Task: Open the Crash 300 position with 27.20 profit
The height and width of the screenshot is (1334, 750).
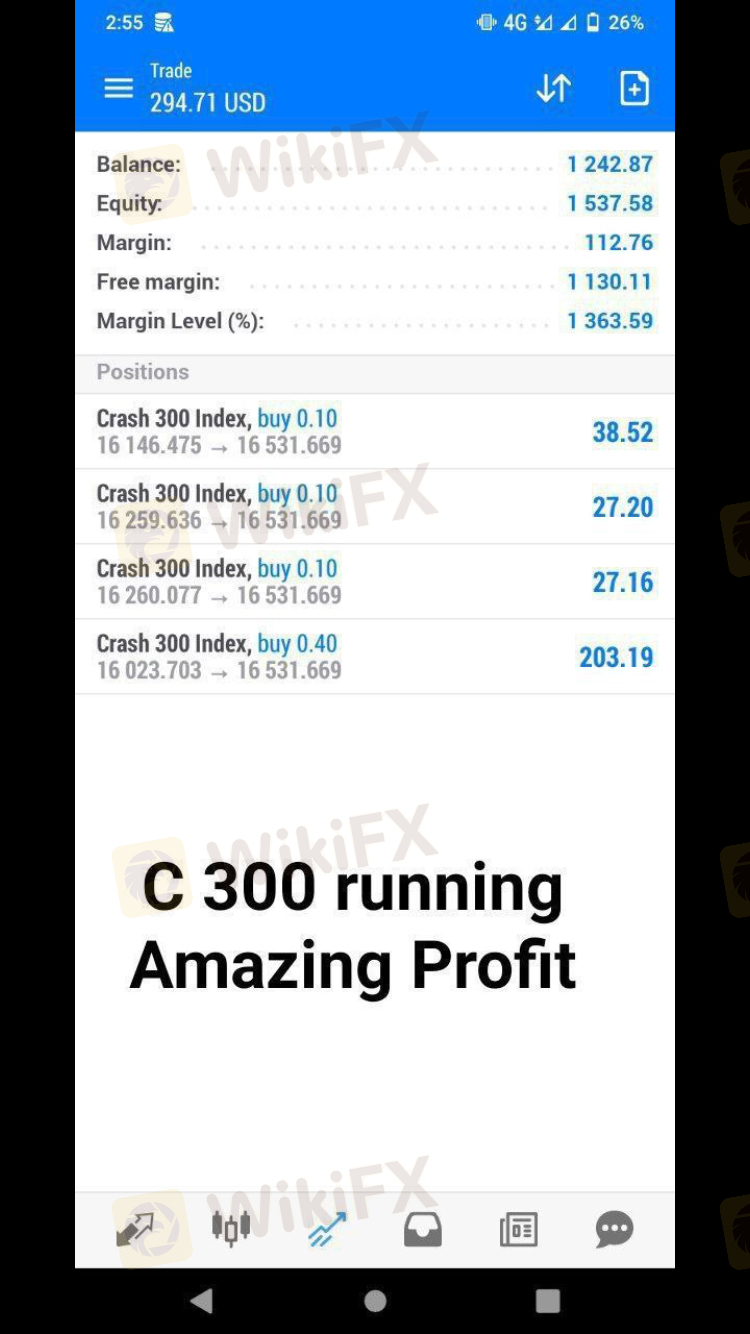Action: pyautogui.click(x=374, y=507)
